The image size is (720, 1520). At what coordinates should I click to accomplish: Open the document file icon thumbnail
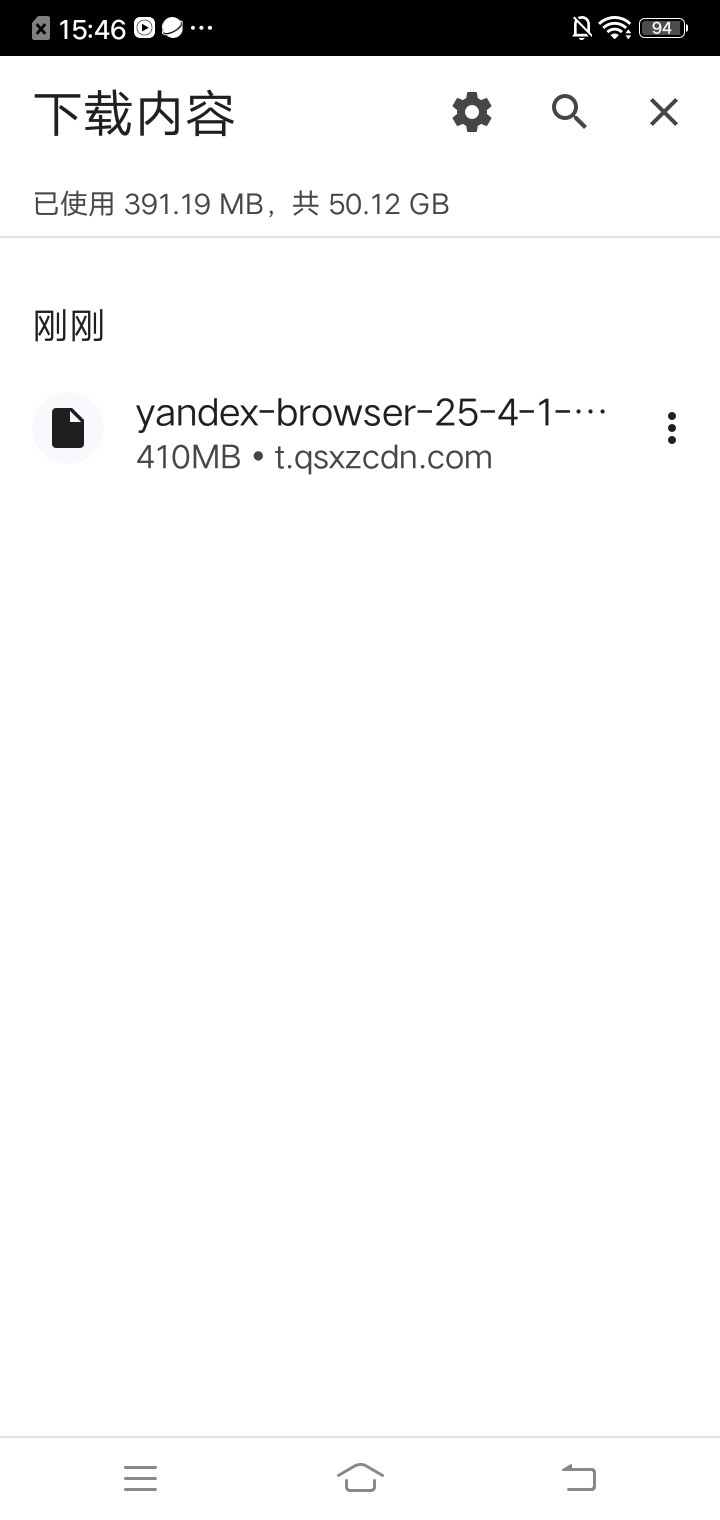67,428
